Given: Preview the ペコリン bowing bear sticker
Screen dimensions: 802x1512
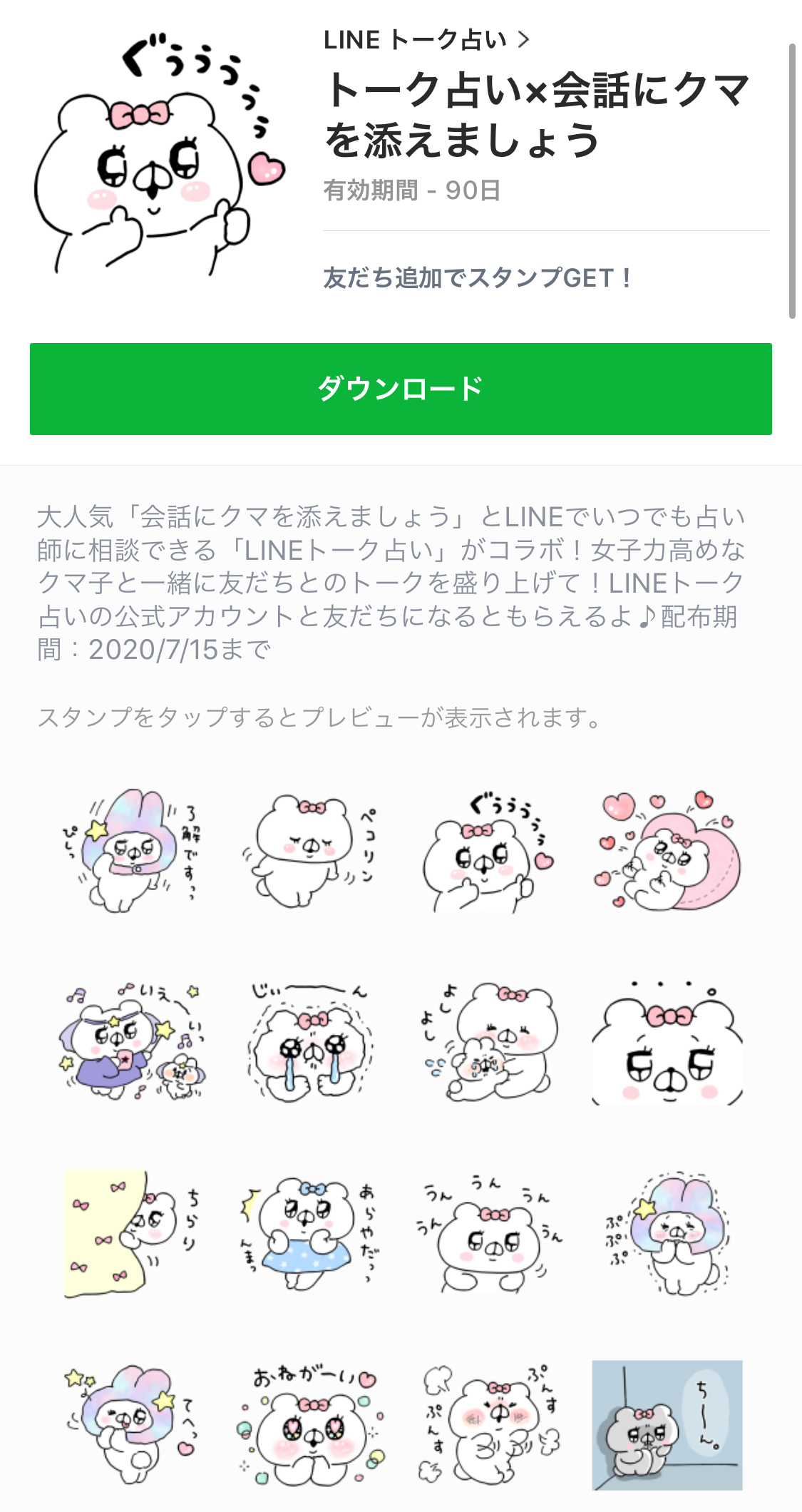Looking at the screenshot, I should (310, 852).
